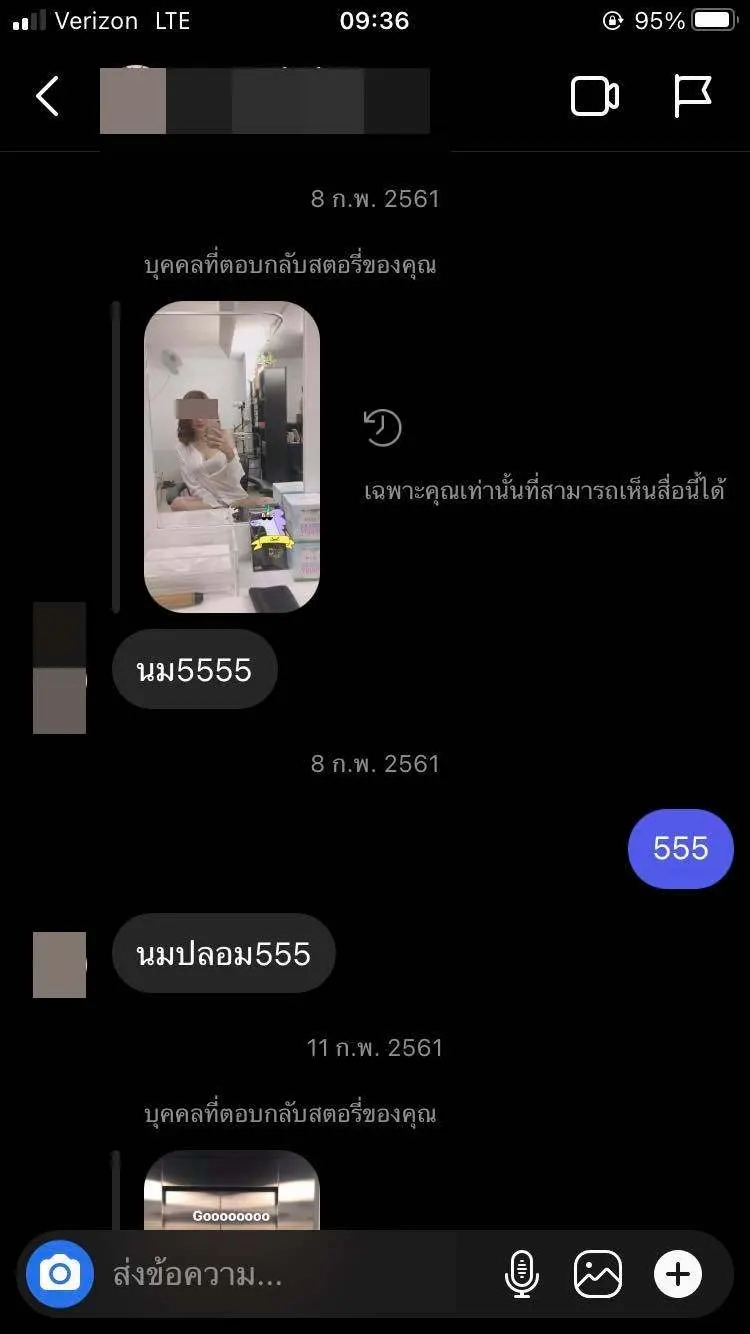Record a voice message with microphone
Image resolution: width=750 pixels, height=1334 pixels.
tap(521, 1275)
